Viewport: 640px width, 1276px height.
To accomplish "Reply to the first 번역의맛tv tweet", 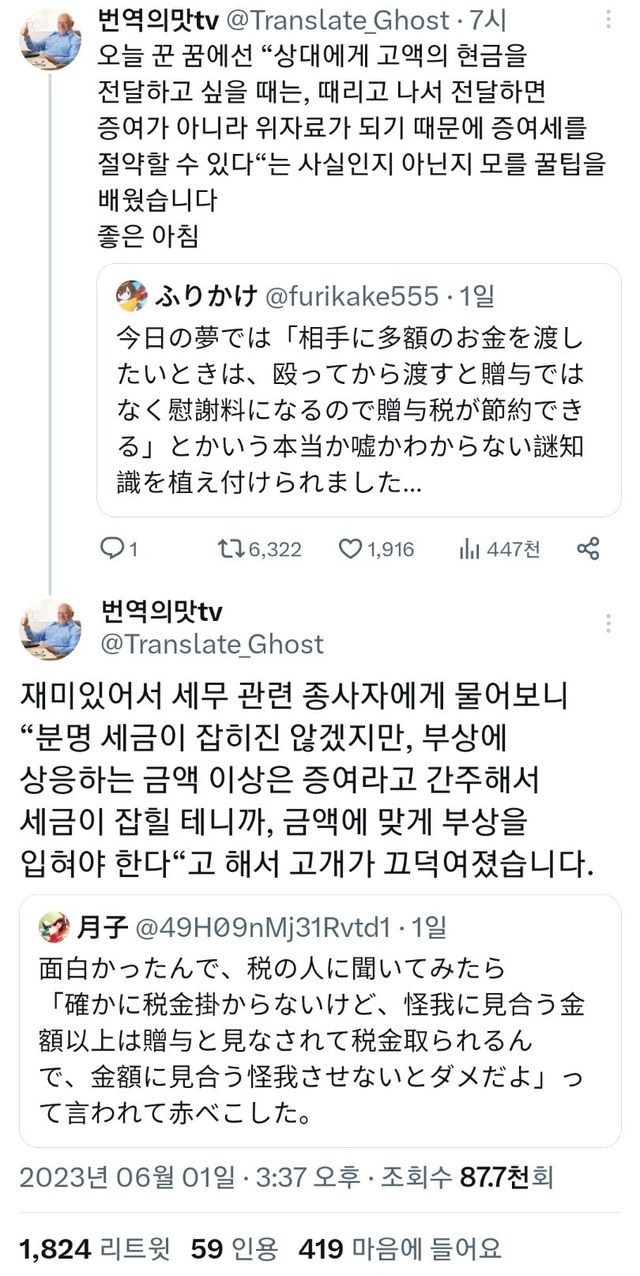I will 113,548.
